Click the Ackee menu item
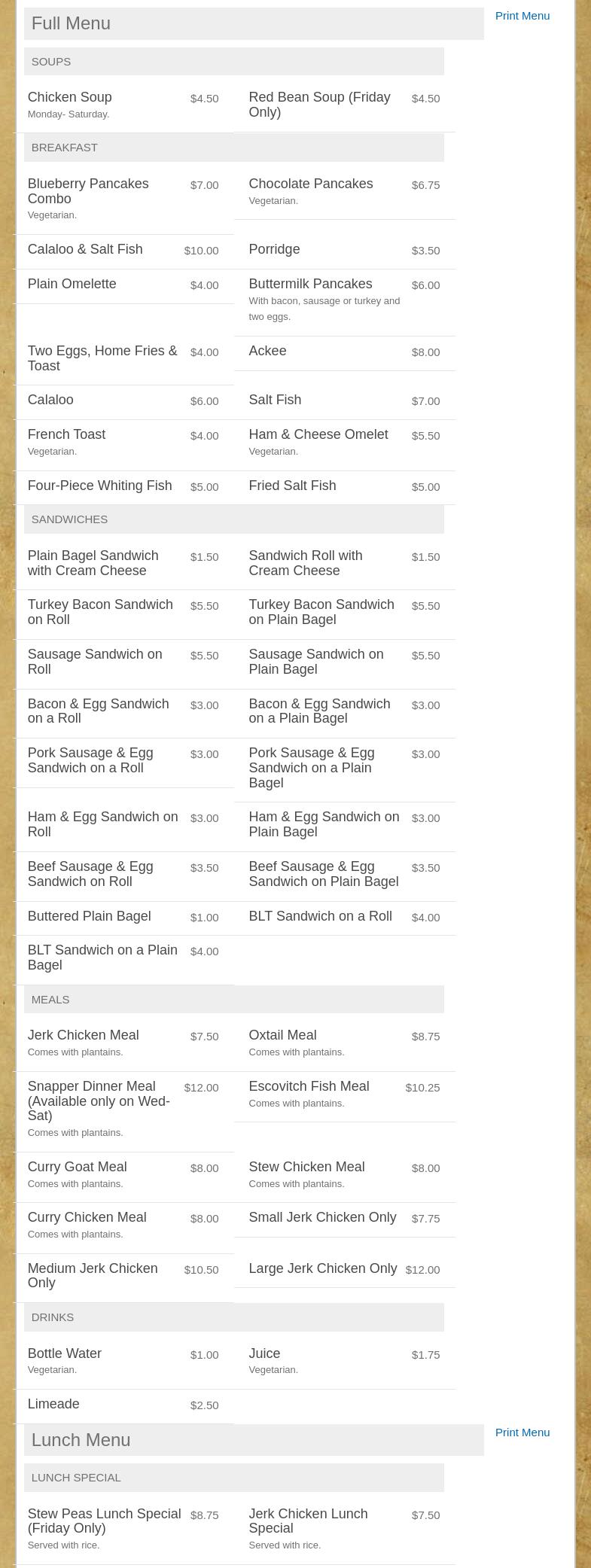 267,351
